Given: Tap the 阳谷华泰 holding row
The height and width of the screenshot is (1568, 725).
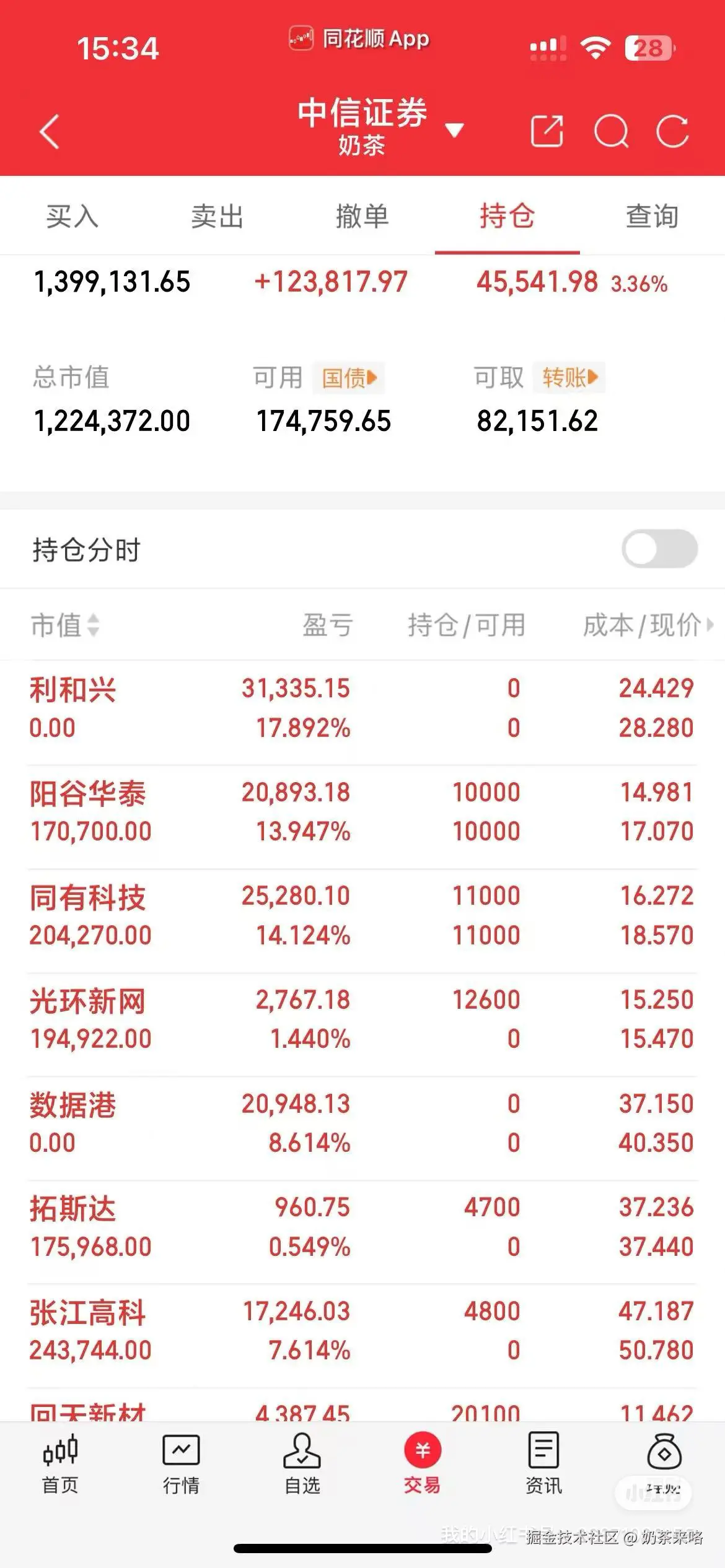Looking at the screenshot, I should click(362, 811).
